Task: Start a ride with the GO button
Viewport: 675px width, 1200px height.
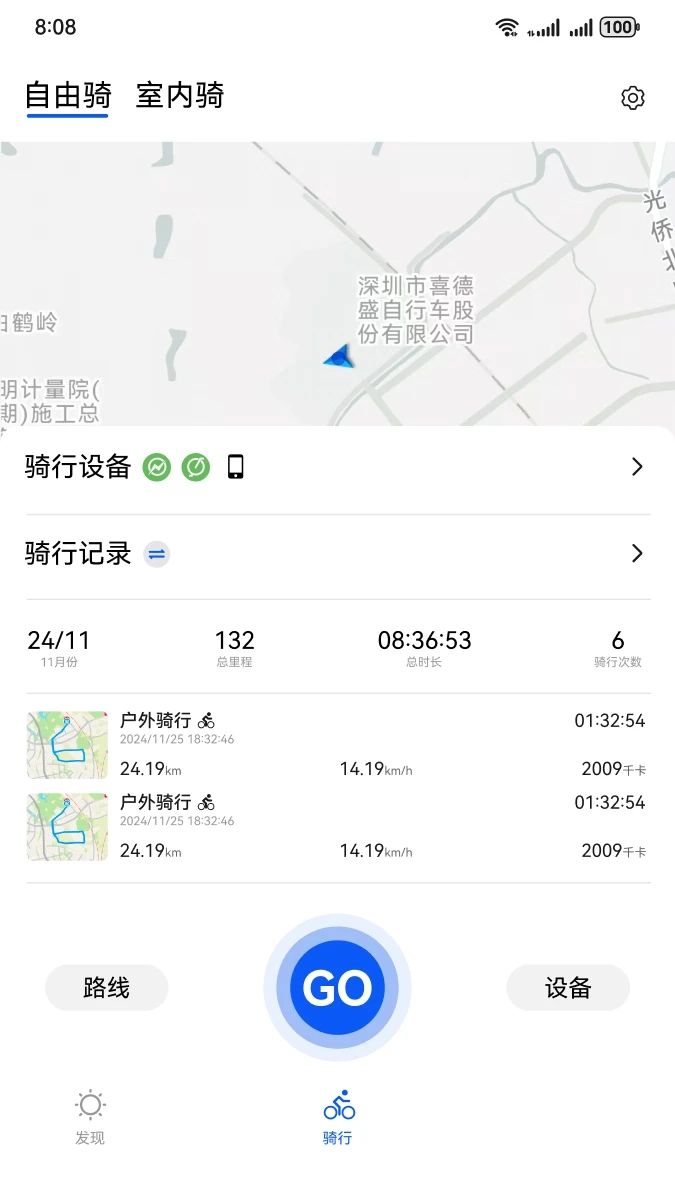Action: click(x=337, y=988)
